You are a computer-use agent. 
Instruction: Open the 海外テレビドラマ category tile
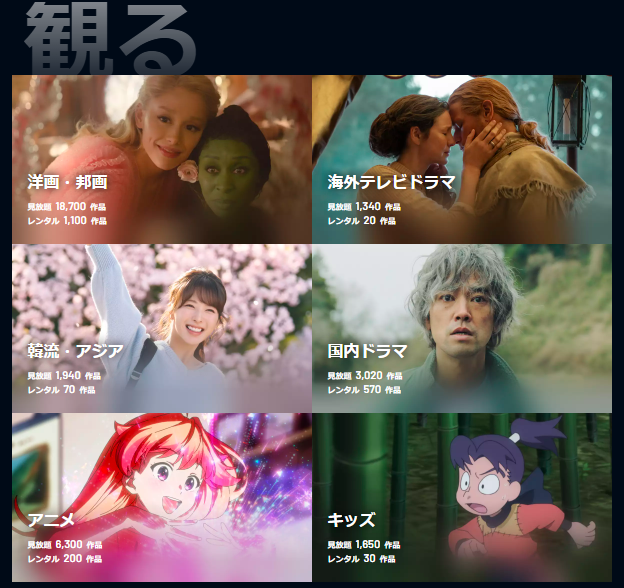coord(461,160)
